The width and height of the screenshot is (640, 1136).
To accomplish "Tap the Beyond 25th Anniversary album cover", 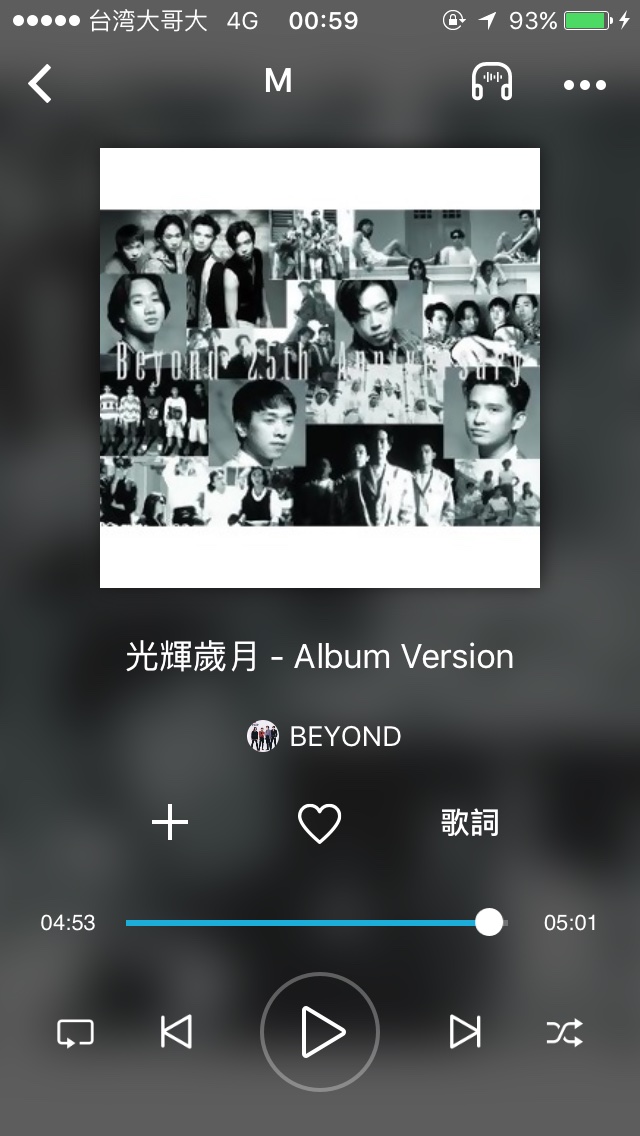I will coord(320,368).
